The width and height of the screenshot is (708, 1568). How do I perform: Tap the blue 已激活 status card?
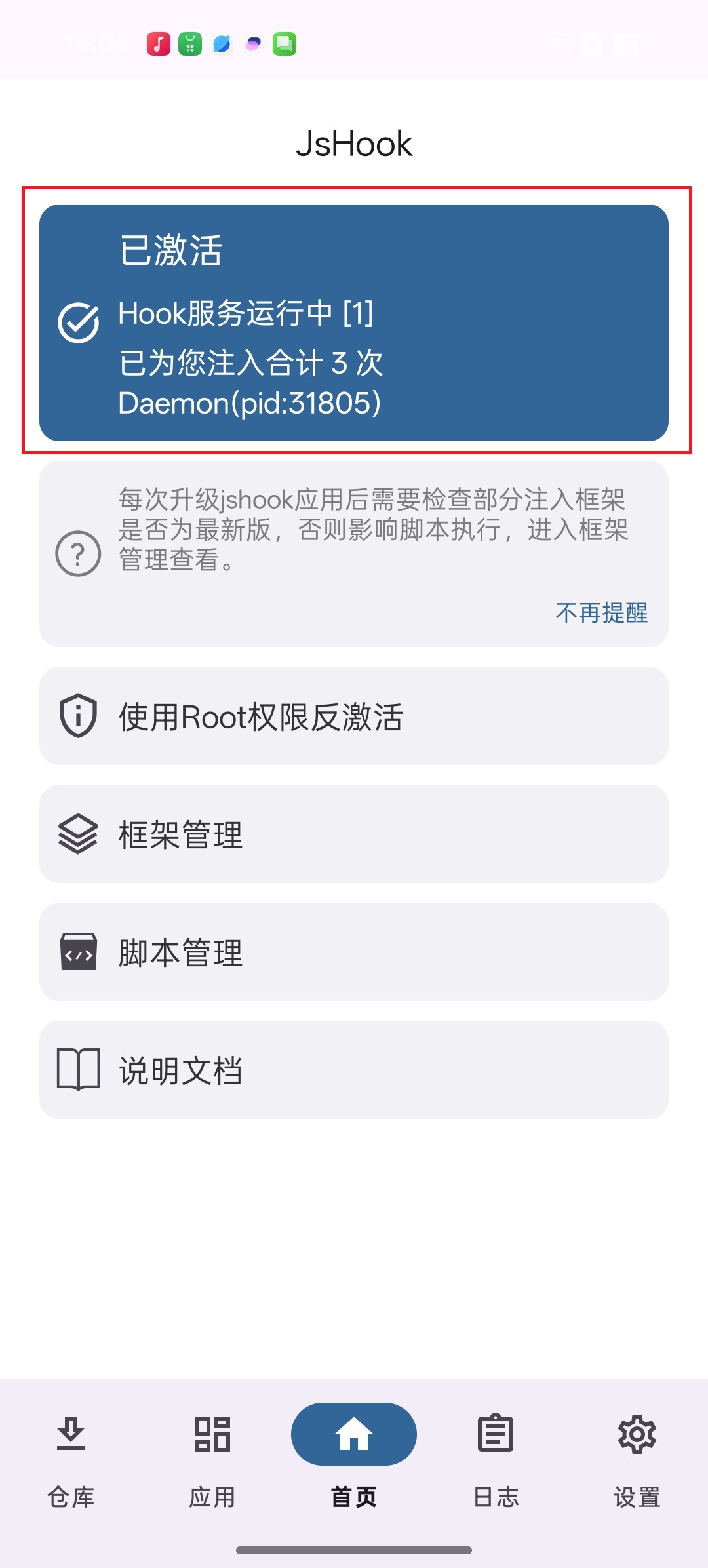[354, 321]
